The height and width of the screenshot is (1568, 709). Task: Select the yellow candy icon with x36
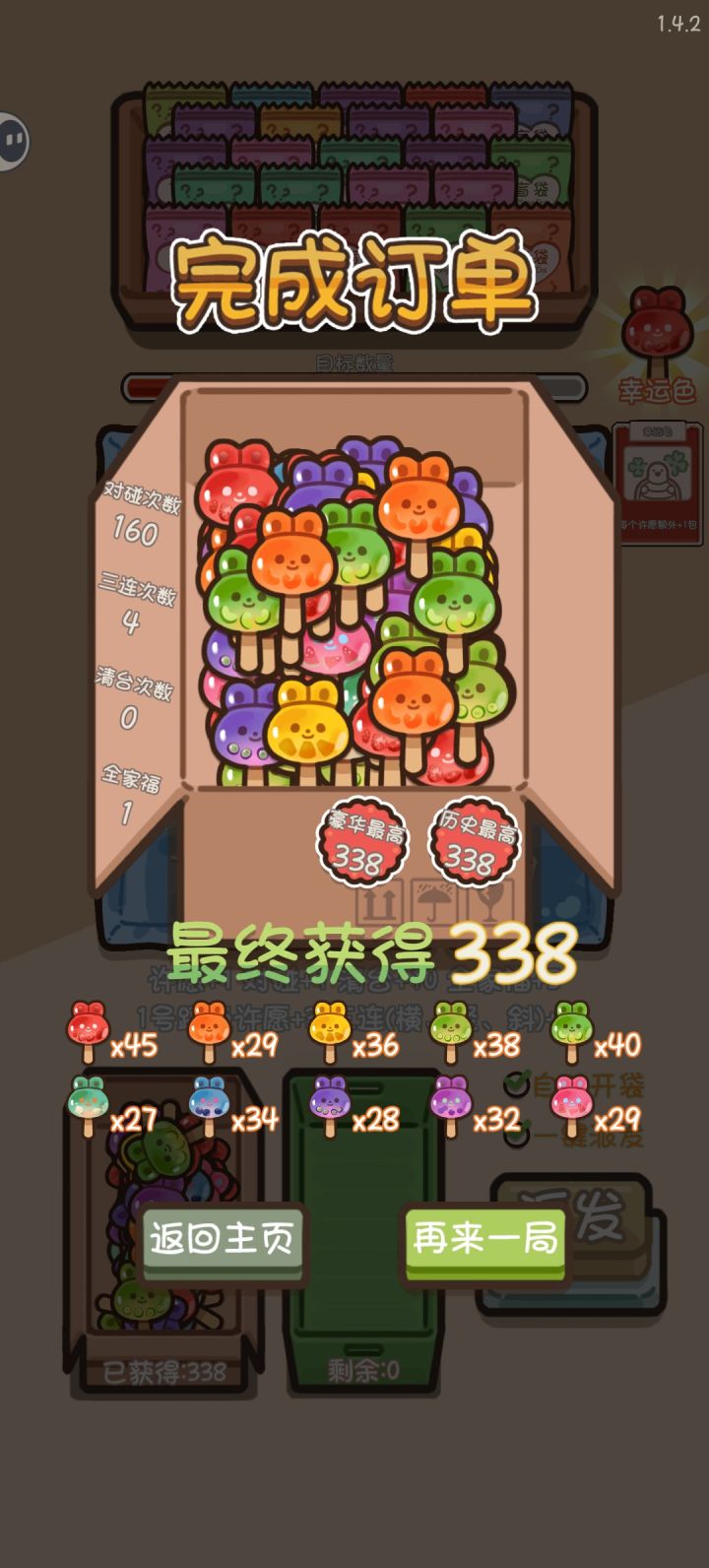coord(326,1028)
